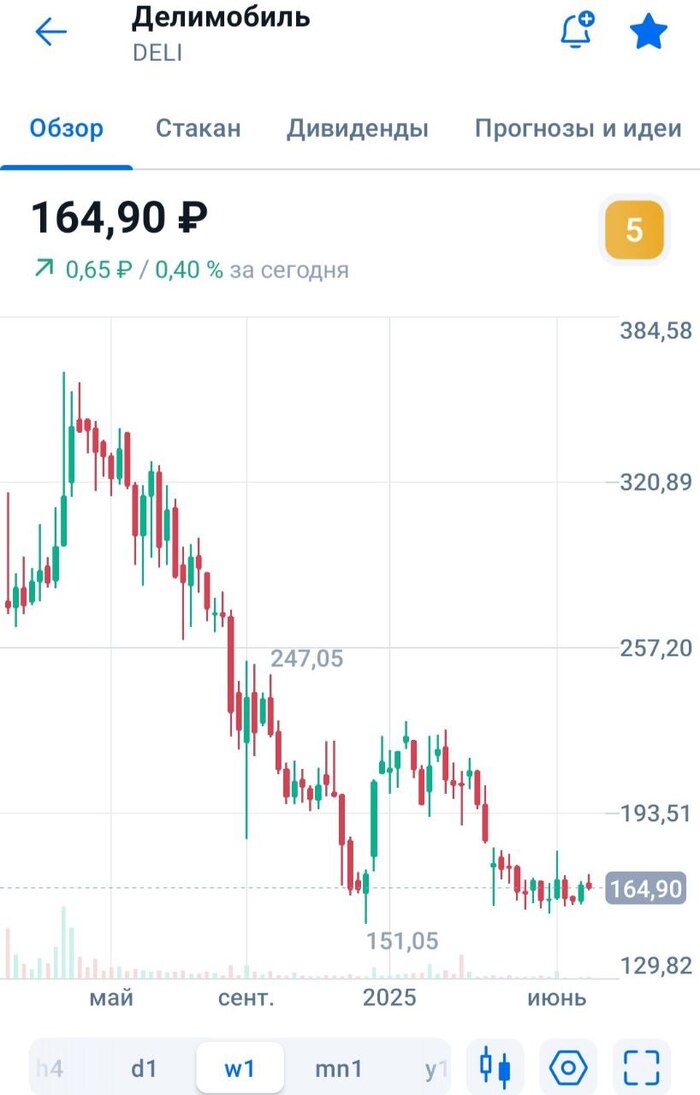Select the h4 chart timeframe
Viewport: 700px width, 1095px height.
pos(49,1068)
